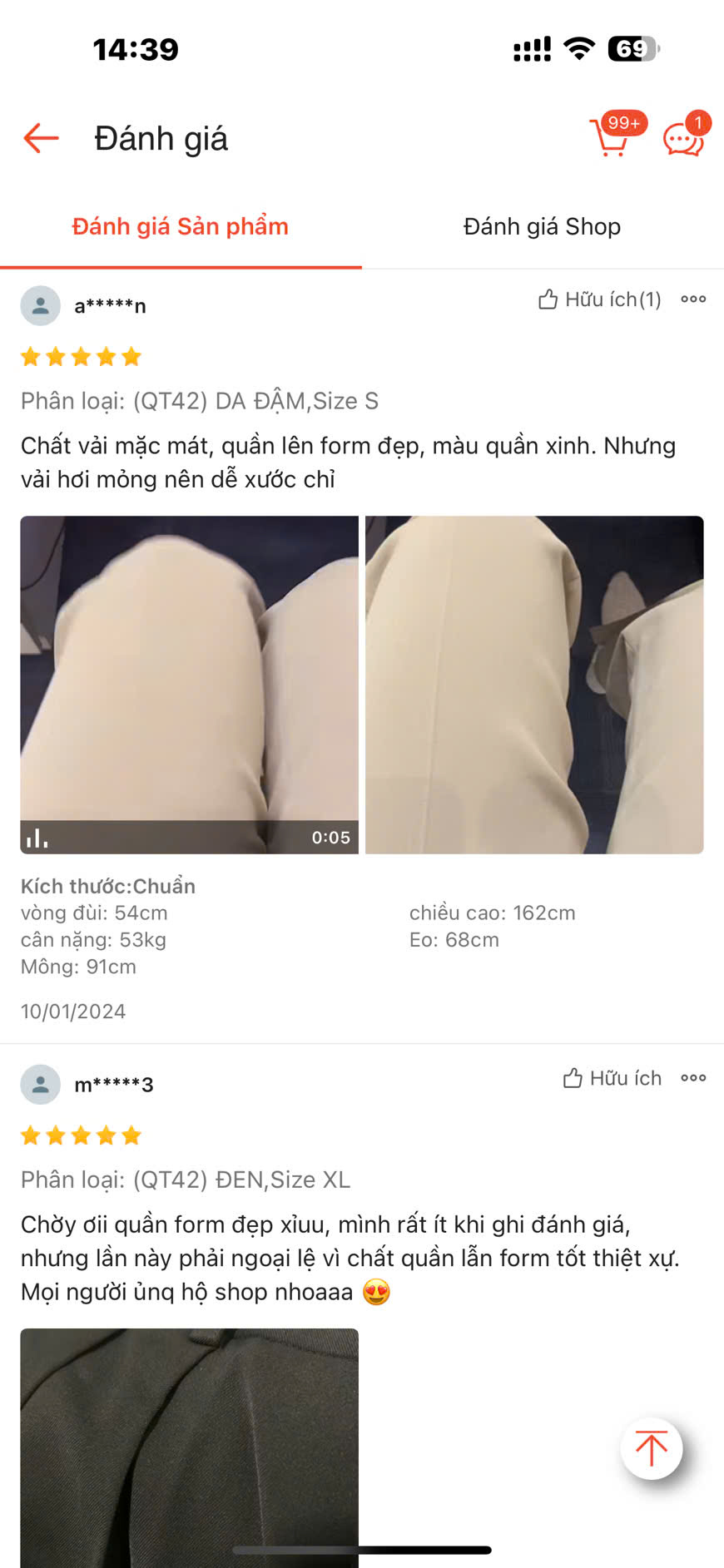View a*****n's second review photo
The width and height of the screenshot is (724, 1568).
tap(534, 684)
